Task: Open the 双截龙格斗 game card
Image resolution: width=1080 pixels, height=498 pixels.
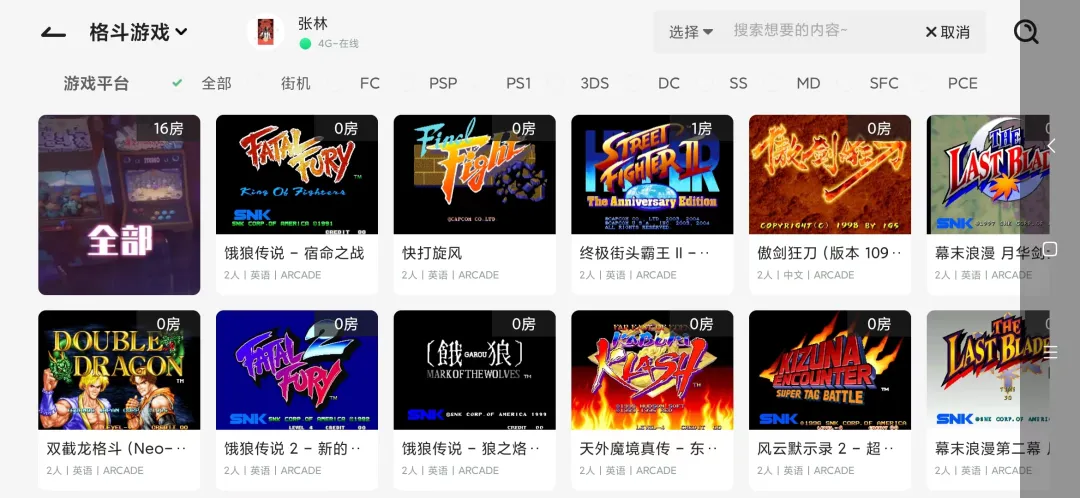Action: click(119, 400)
